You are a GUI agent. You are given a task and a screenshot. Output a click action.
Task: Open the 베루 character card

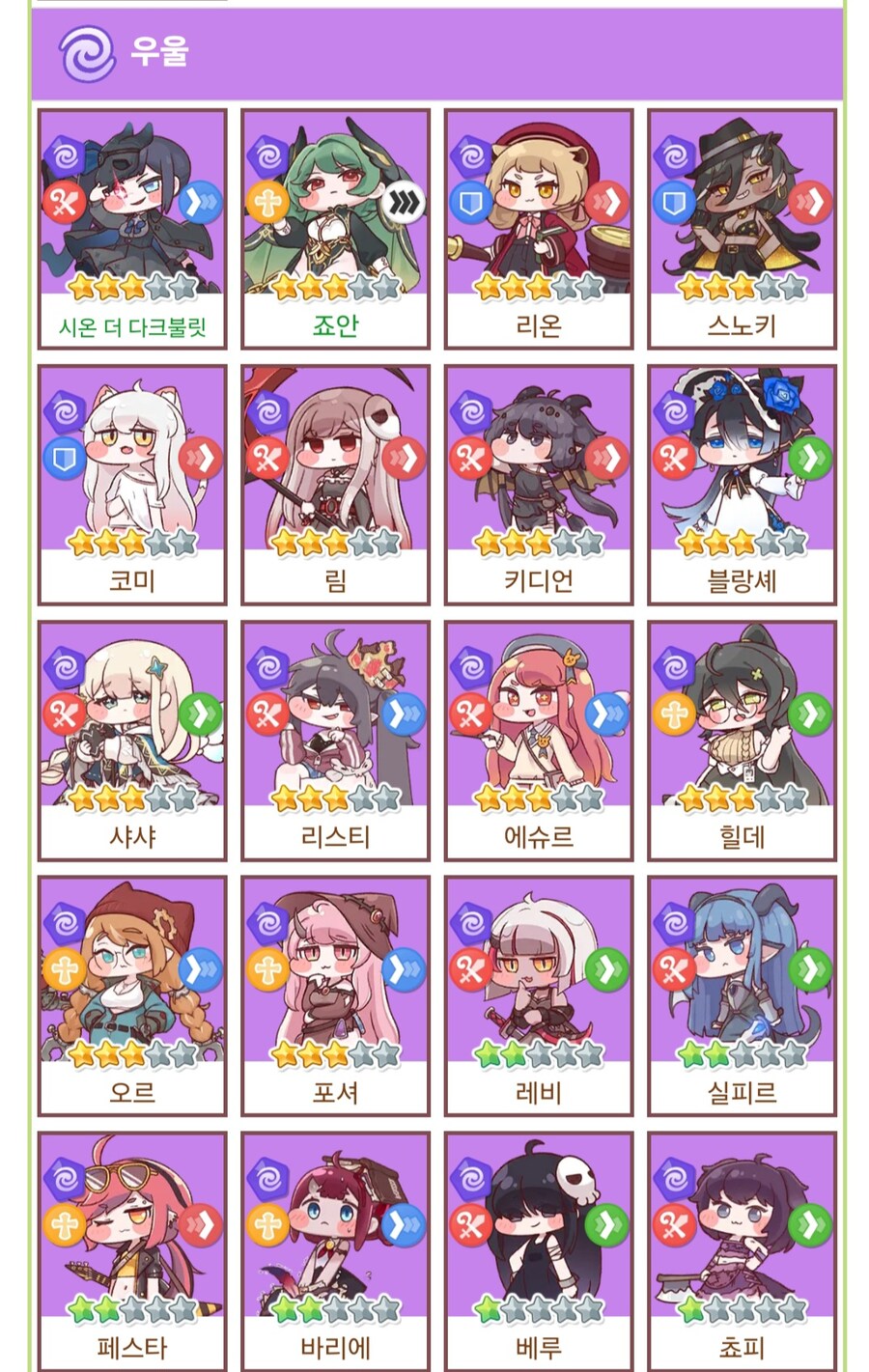point(539,1250)
